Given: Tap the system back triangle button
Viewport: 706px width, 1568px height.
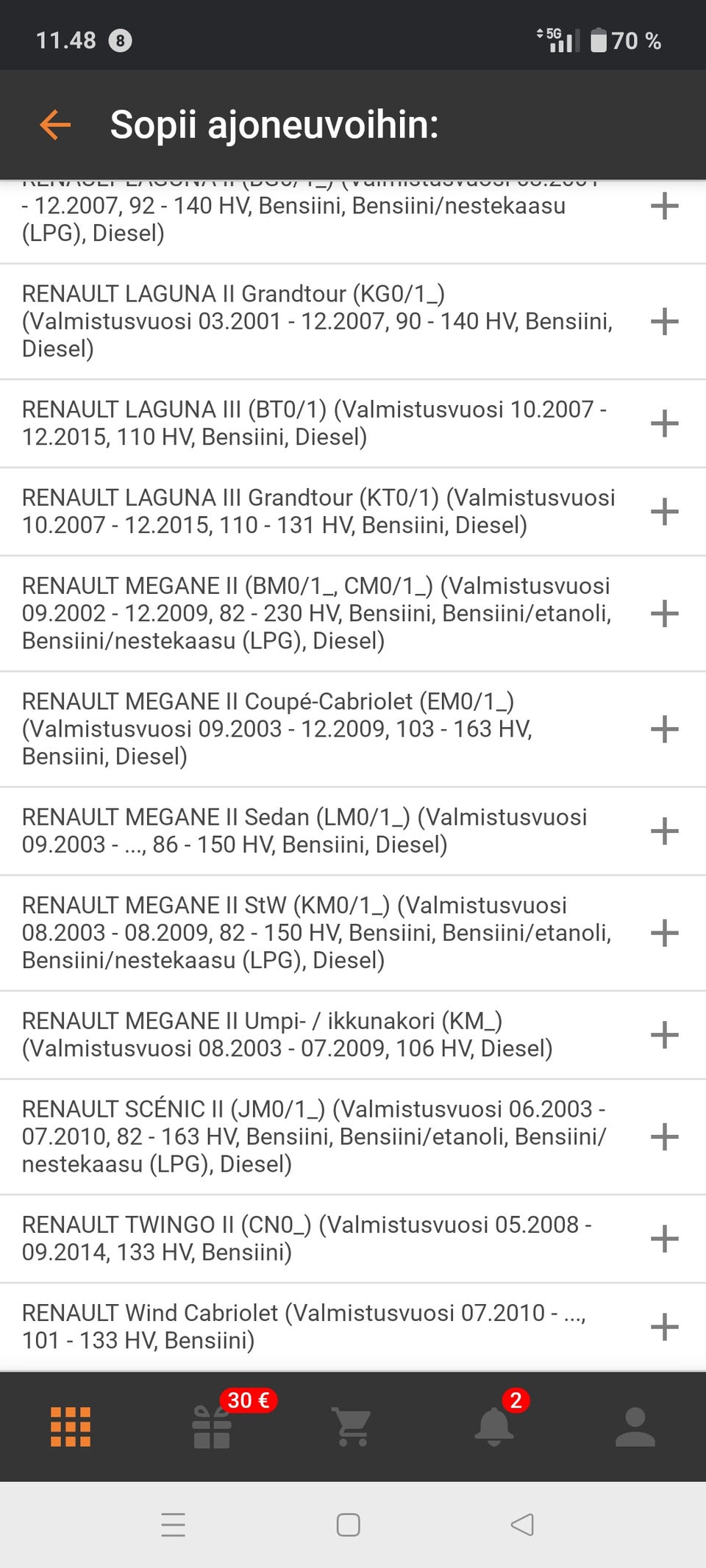Looking at the screenshot, I should (x=522, y=1525).
